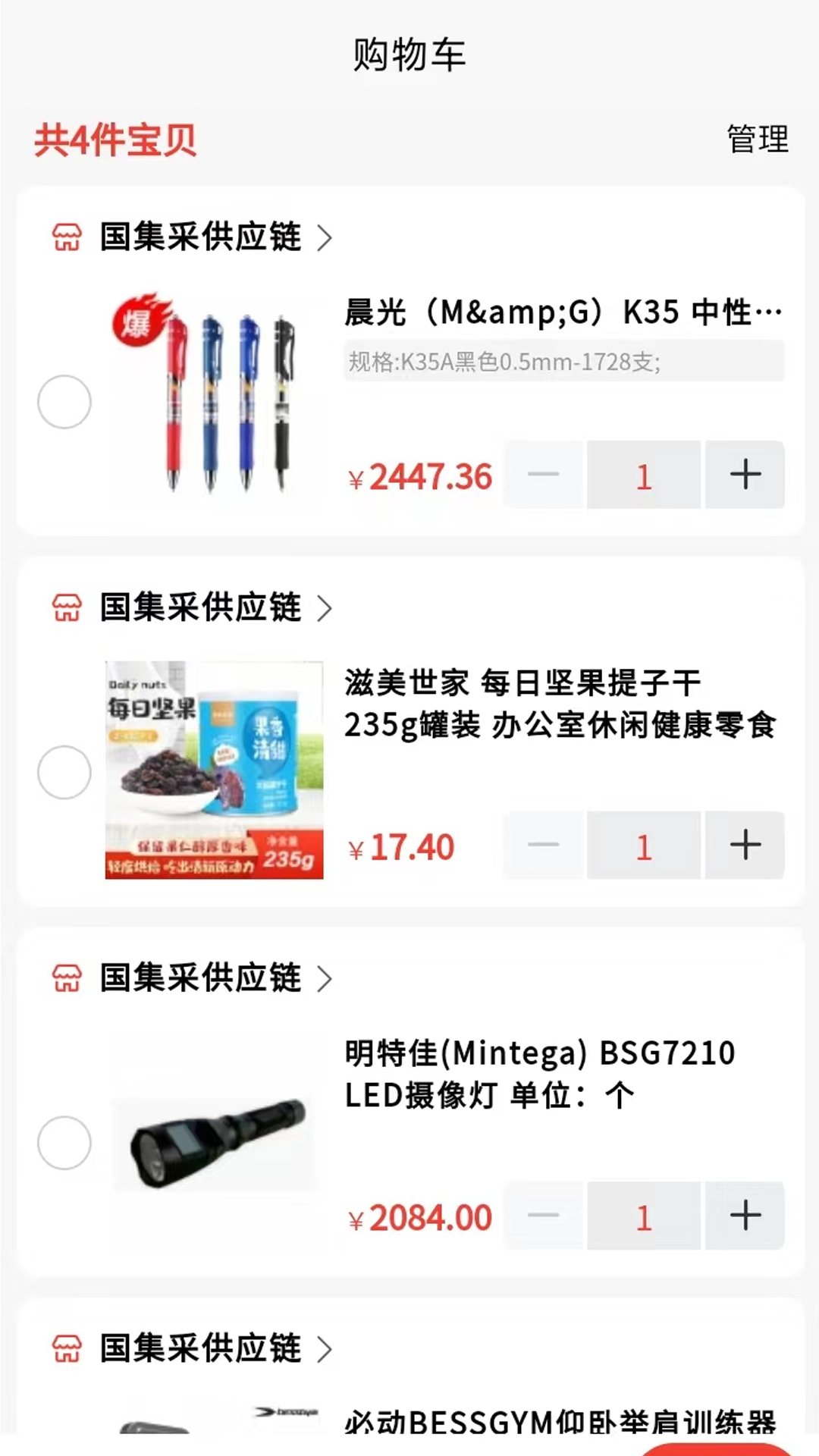Edit the quantity field for 滋美世家 提子干
The width and height of the screenshot is (819, 1456).
click(643, 846)
